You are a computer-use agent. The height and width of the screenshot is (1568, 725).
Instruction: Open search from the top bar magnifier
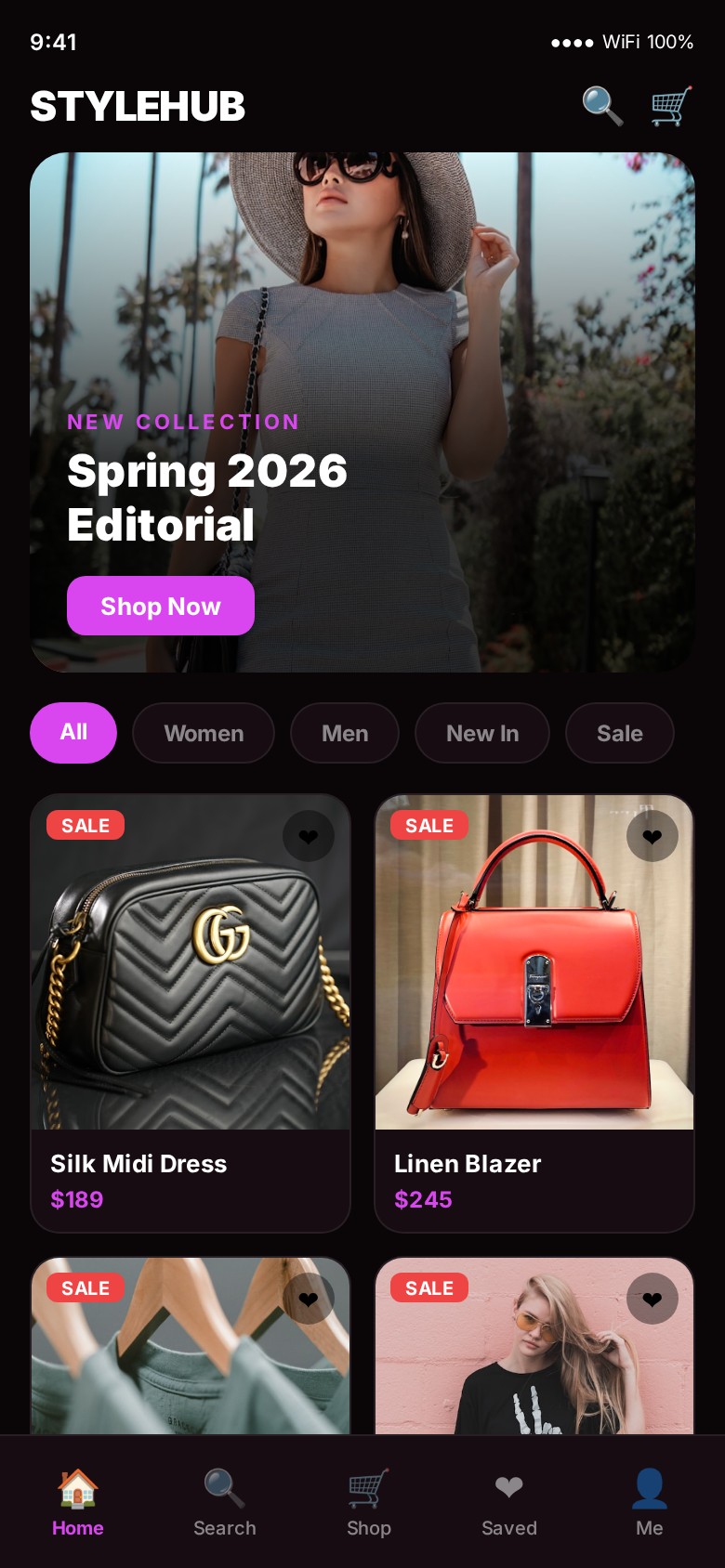(601, 106)
